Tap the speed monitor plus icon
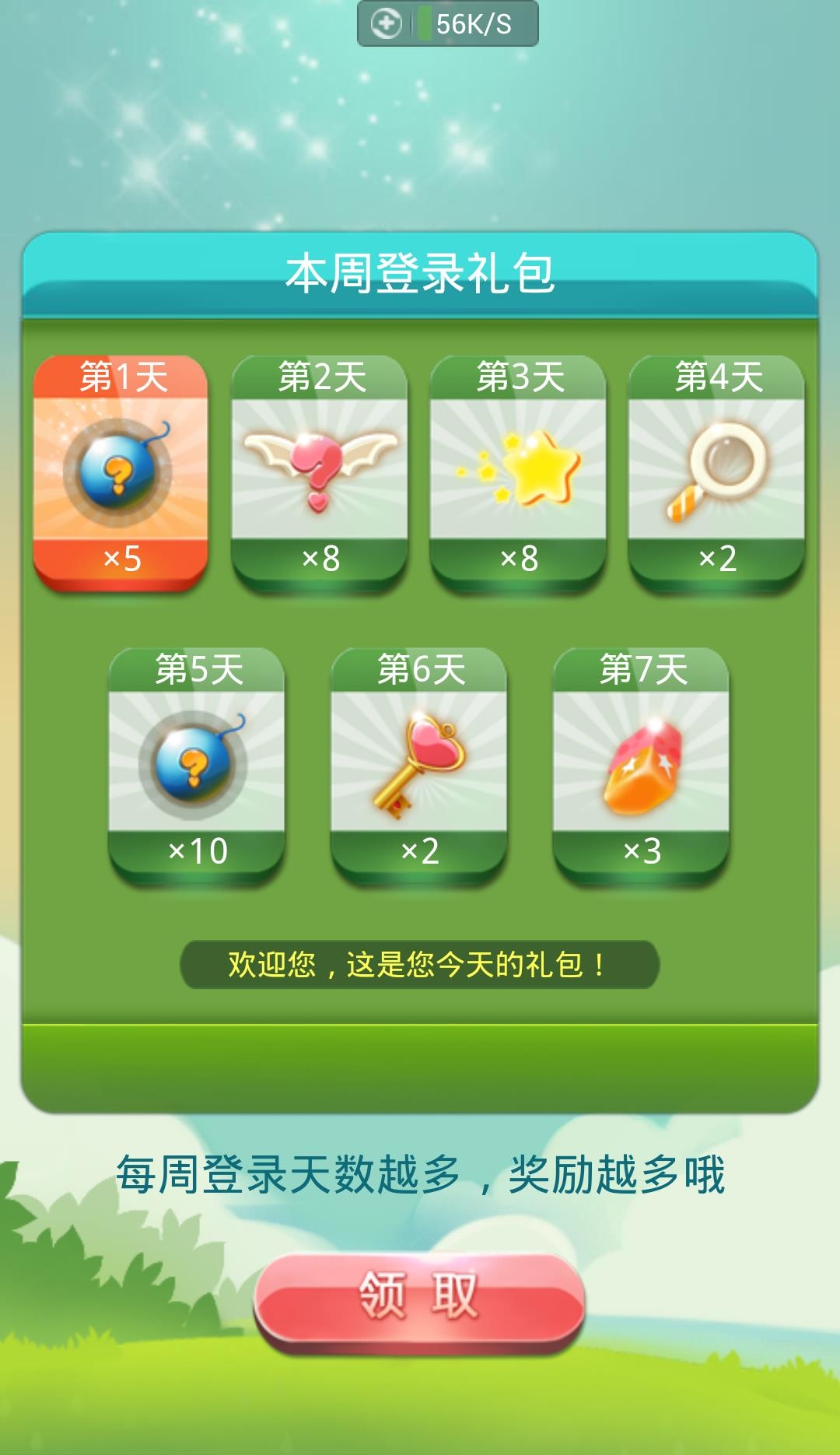 [386, 23]
